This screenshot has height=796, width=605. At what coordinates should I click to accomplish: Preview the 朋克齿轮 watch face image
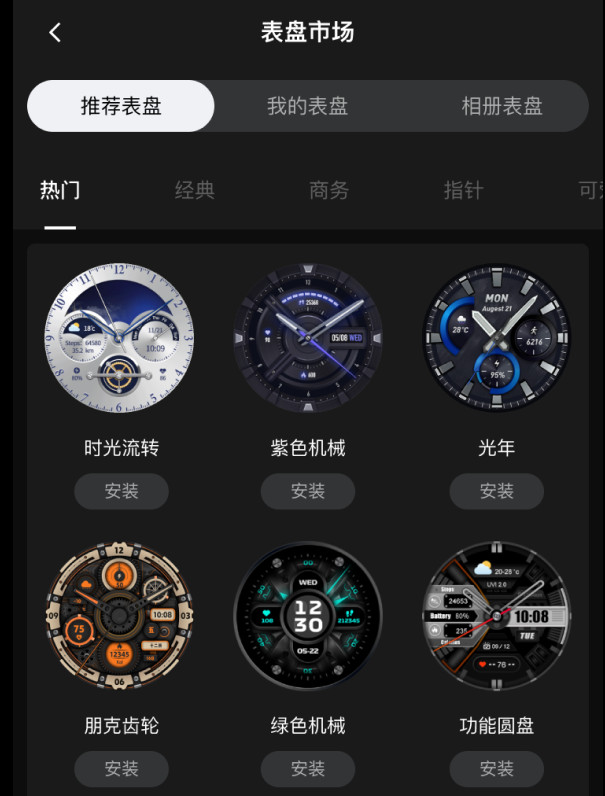pos(121,616)
